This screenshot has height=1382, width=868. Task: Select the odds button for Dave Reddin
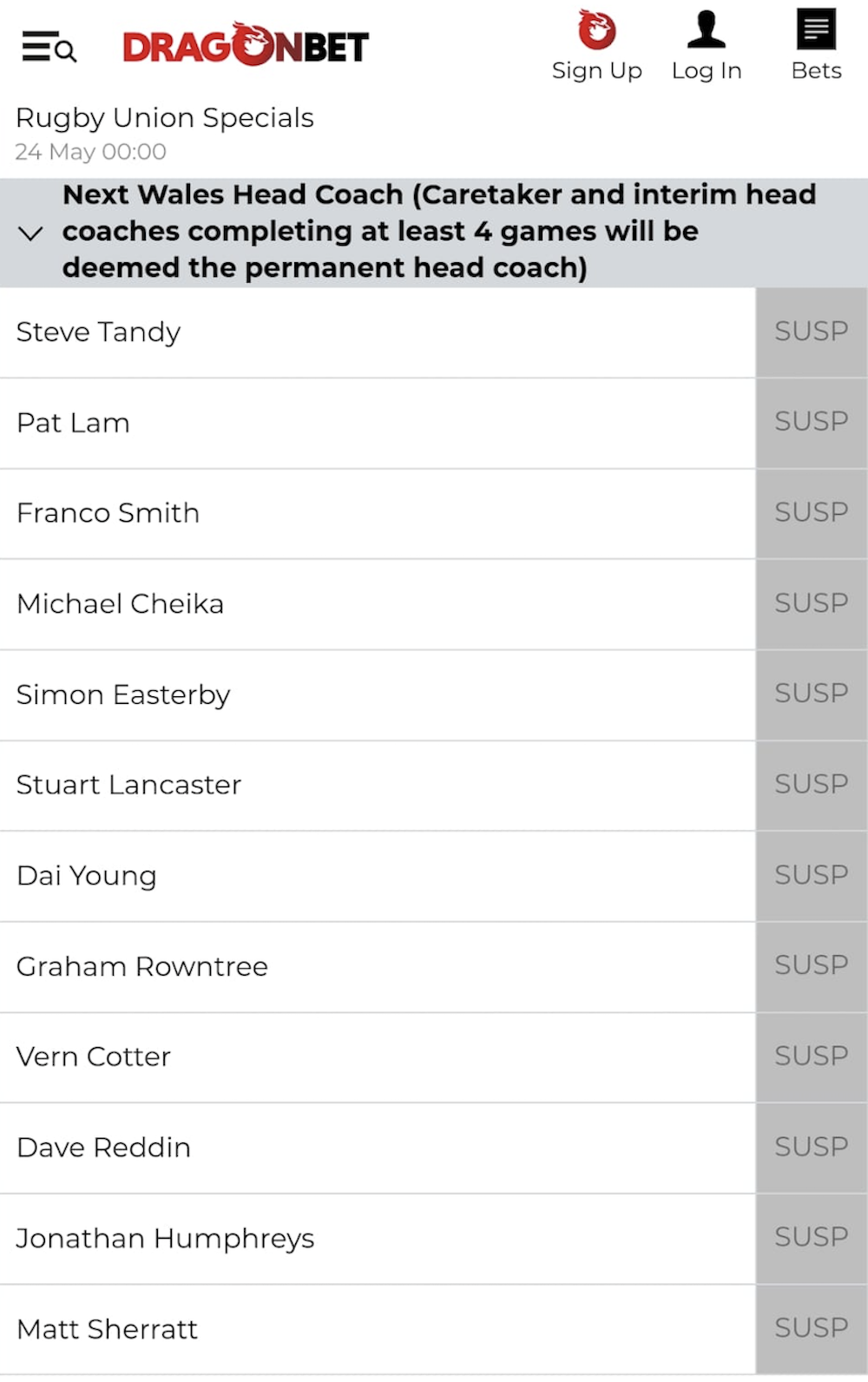coord(811,1147)
